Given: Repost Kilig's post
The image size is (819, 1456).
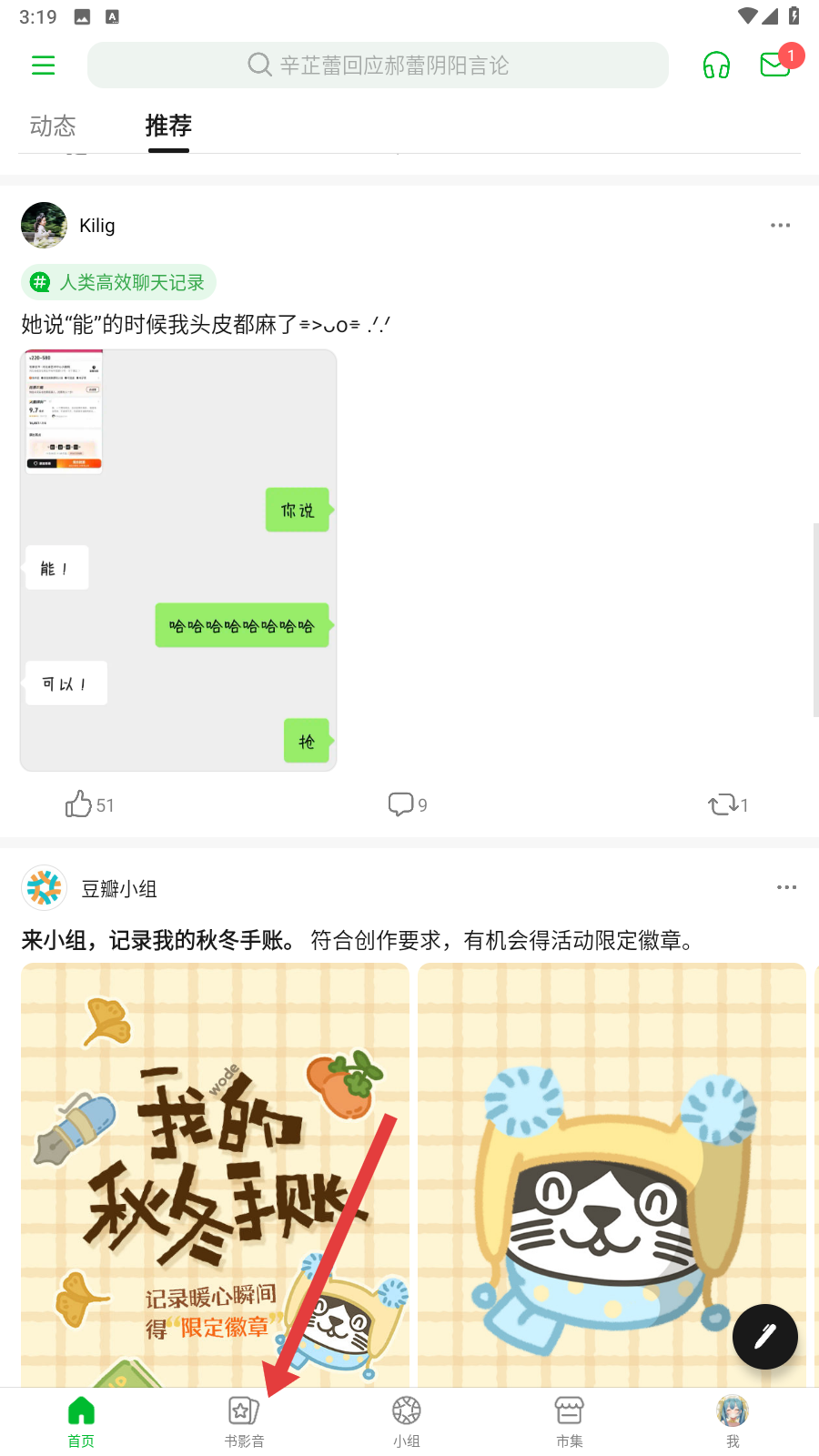Looking at the screenshot, I should (x=727, y=804).
